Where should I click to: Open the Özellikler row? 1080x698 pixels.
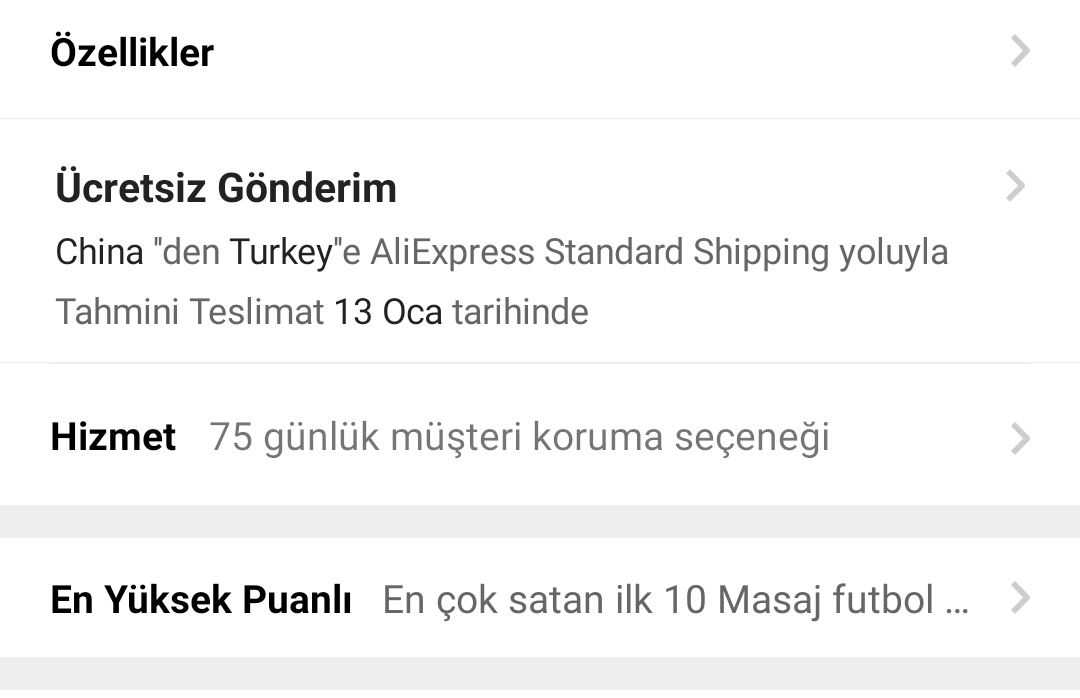tap(540, 52)
